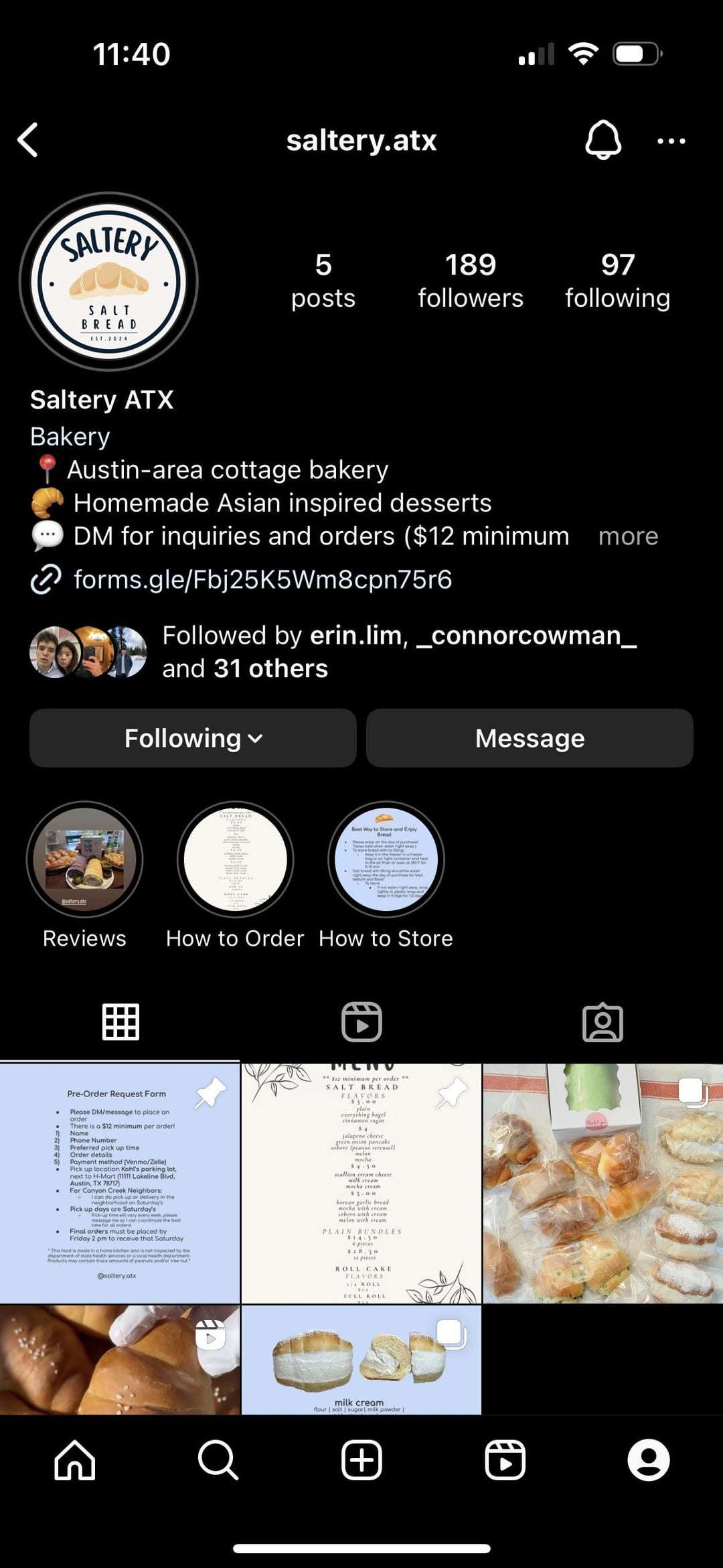Switch to the profile Reels tab
The height and width of the screenshot is (1568, 723).
361,1022
